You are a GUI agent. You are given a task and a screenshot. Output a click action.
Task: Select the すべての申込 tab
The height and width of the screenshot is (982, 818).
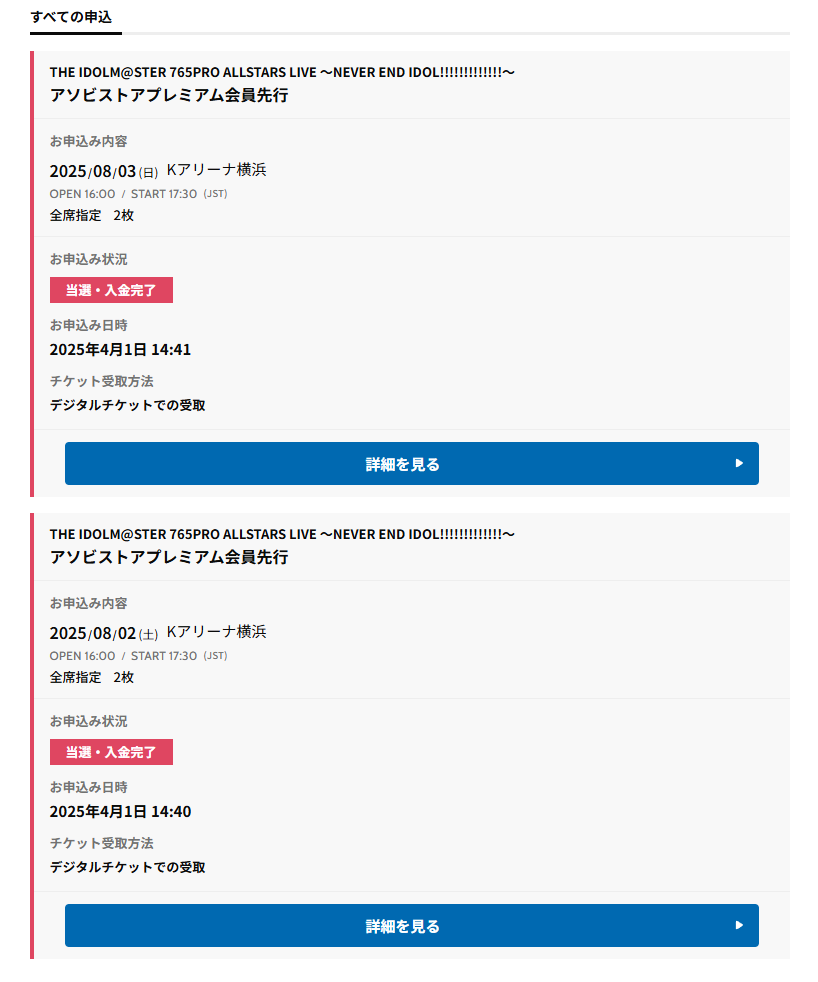coord(71,17)
